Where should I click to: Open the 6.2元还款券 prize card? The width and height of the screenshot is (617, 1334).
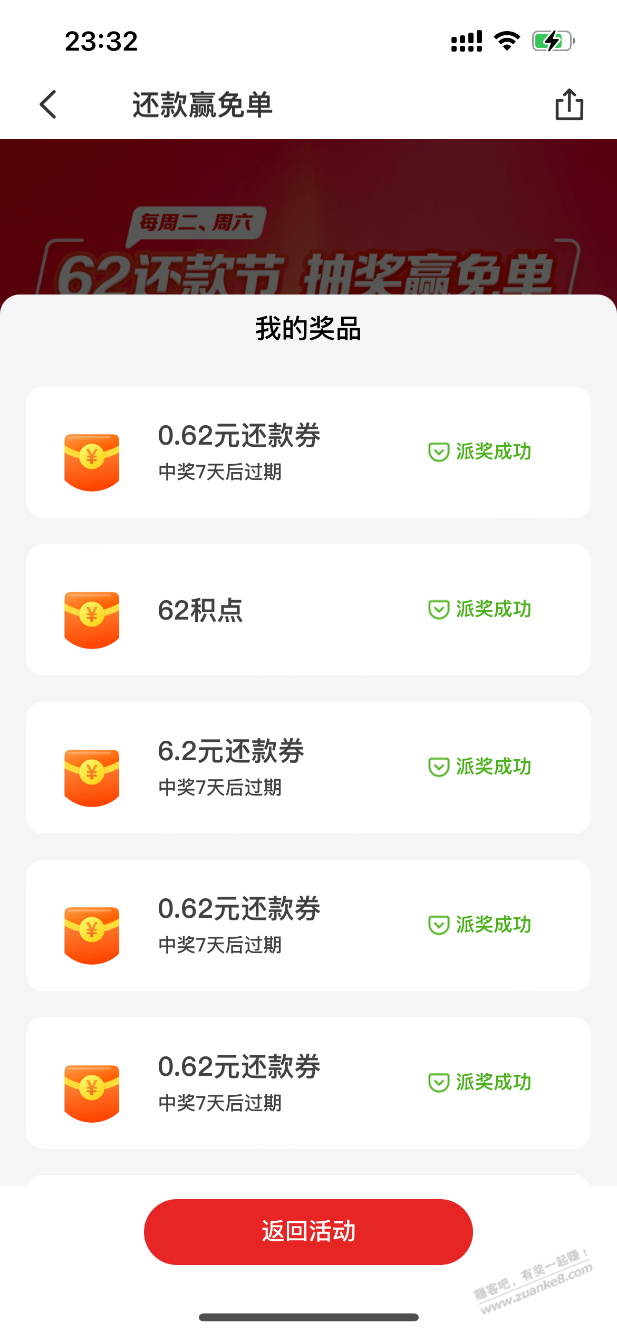click(x=308, y=767)
